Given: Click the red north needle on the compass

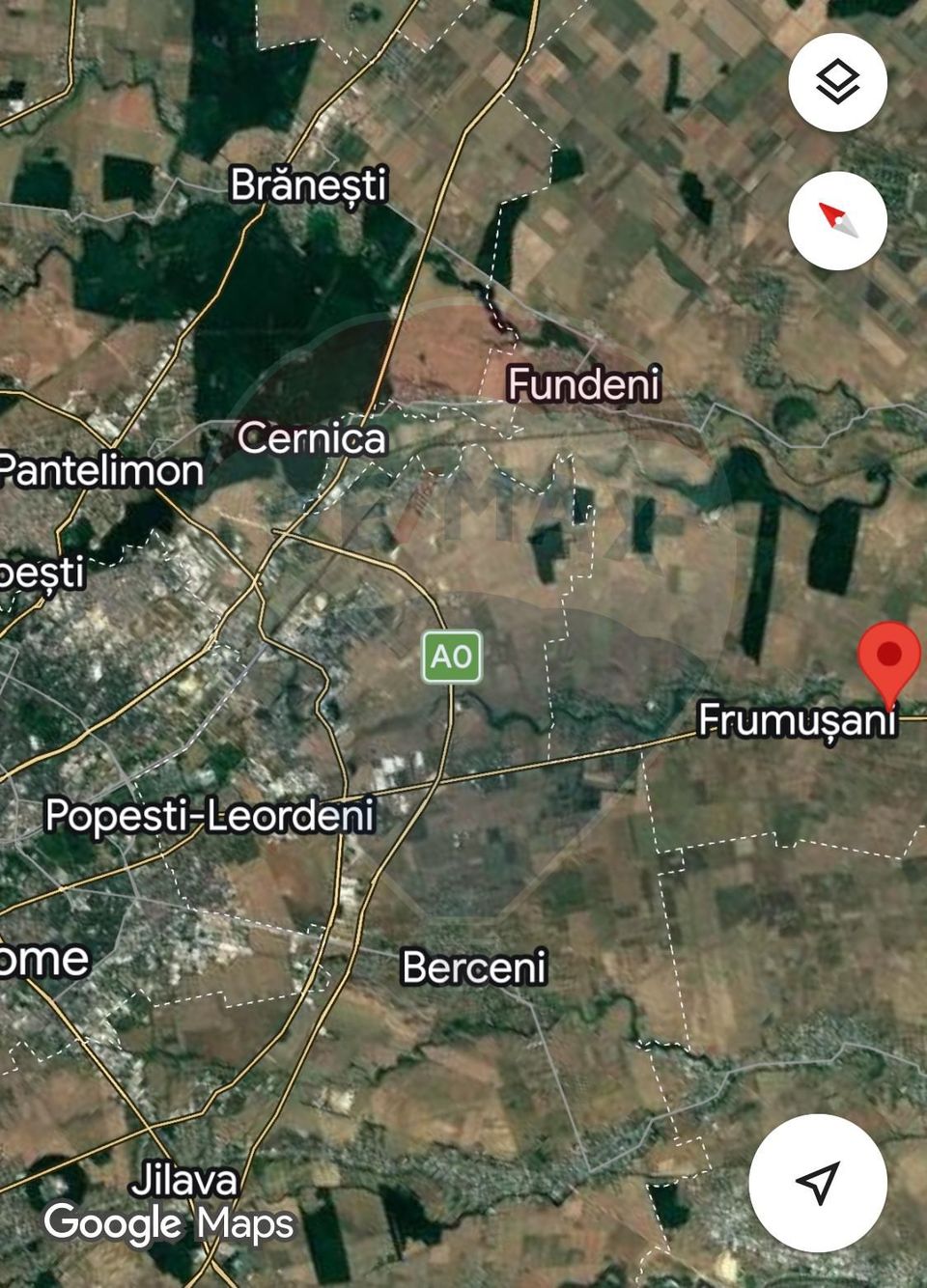Looking at the screenshot, I should point(830,214).
